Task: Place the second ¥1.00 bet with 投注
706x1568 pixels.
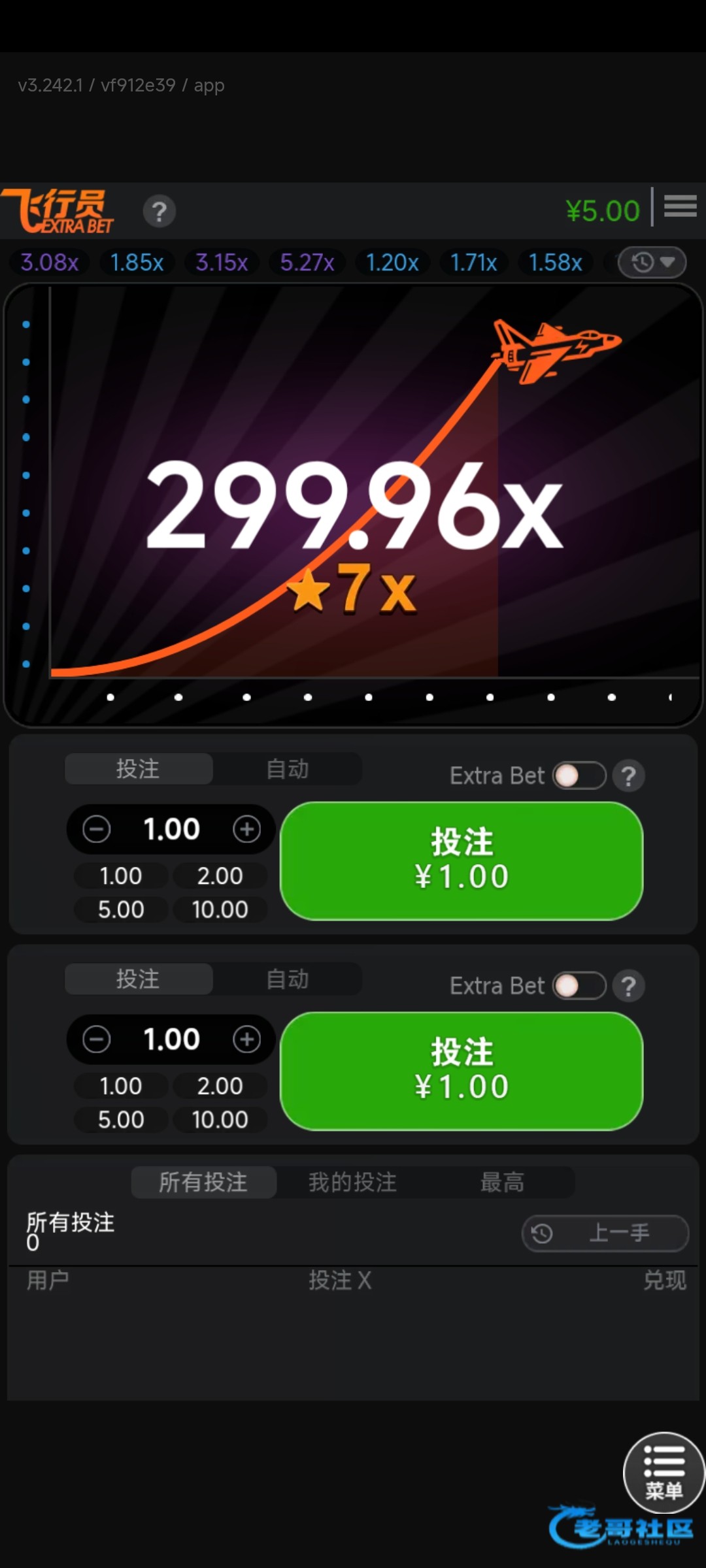Action: [462, 1071]
